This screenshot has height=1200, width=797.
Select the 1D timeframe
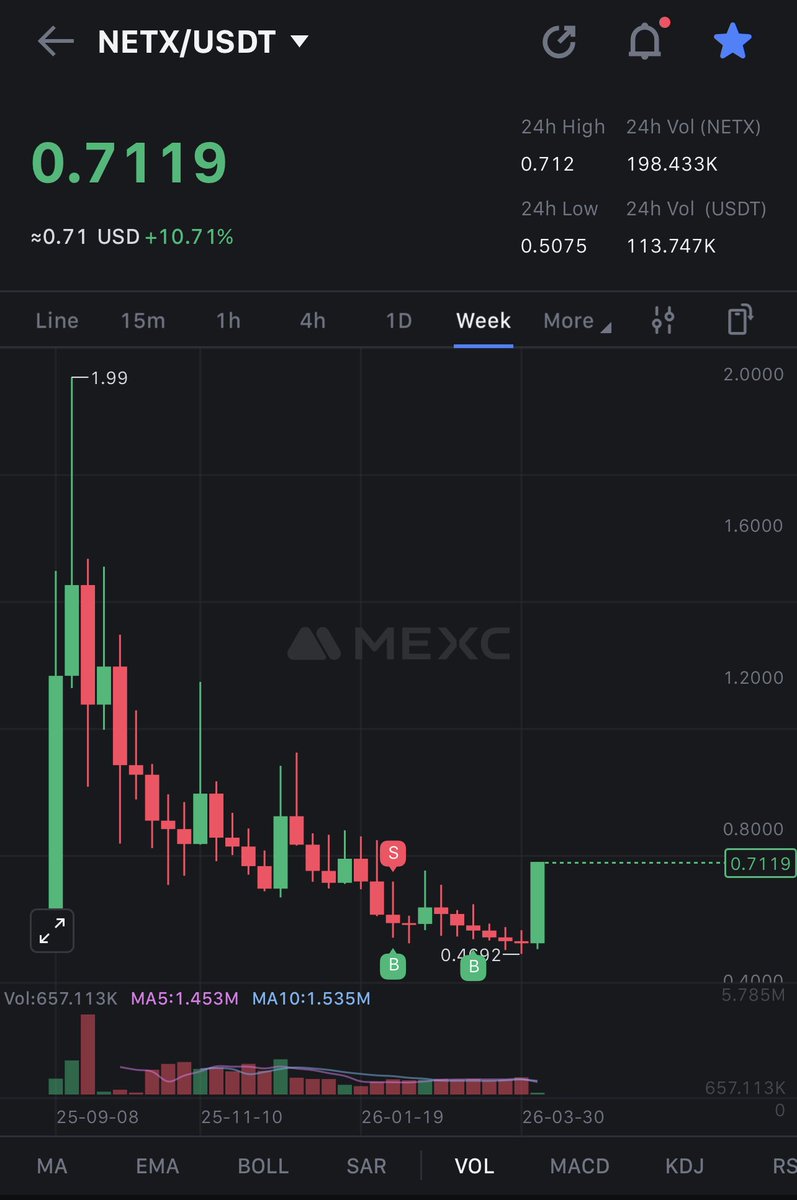tap(399, 321)
